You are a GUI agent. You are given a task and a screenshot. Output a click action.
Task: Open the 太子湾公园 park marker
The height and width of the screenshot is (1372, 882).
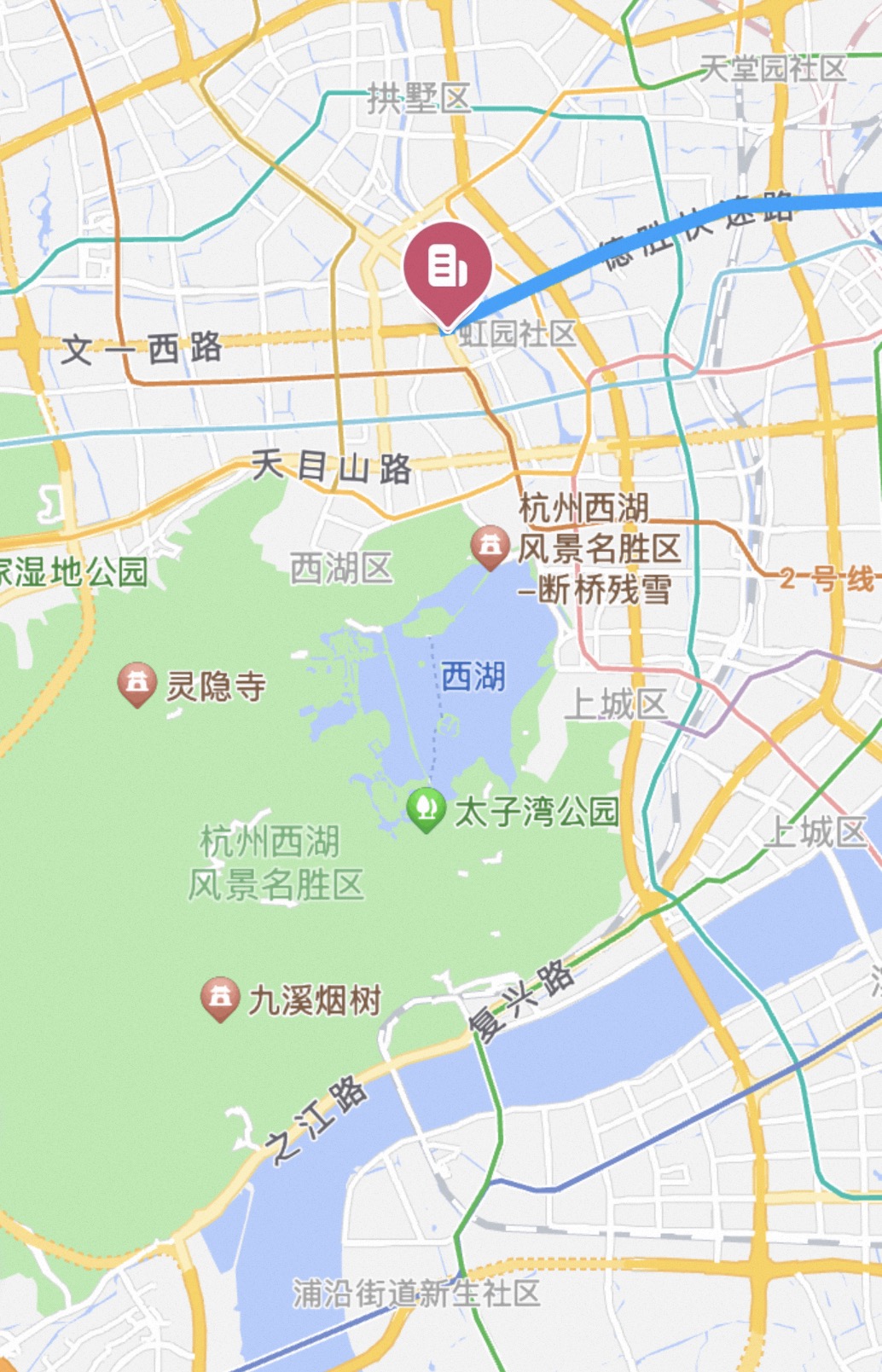click(x=426, y=808)
